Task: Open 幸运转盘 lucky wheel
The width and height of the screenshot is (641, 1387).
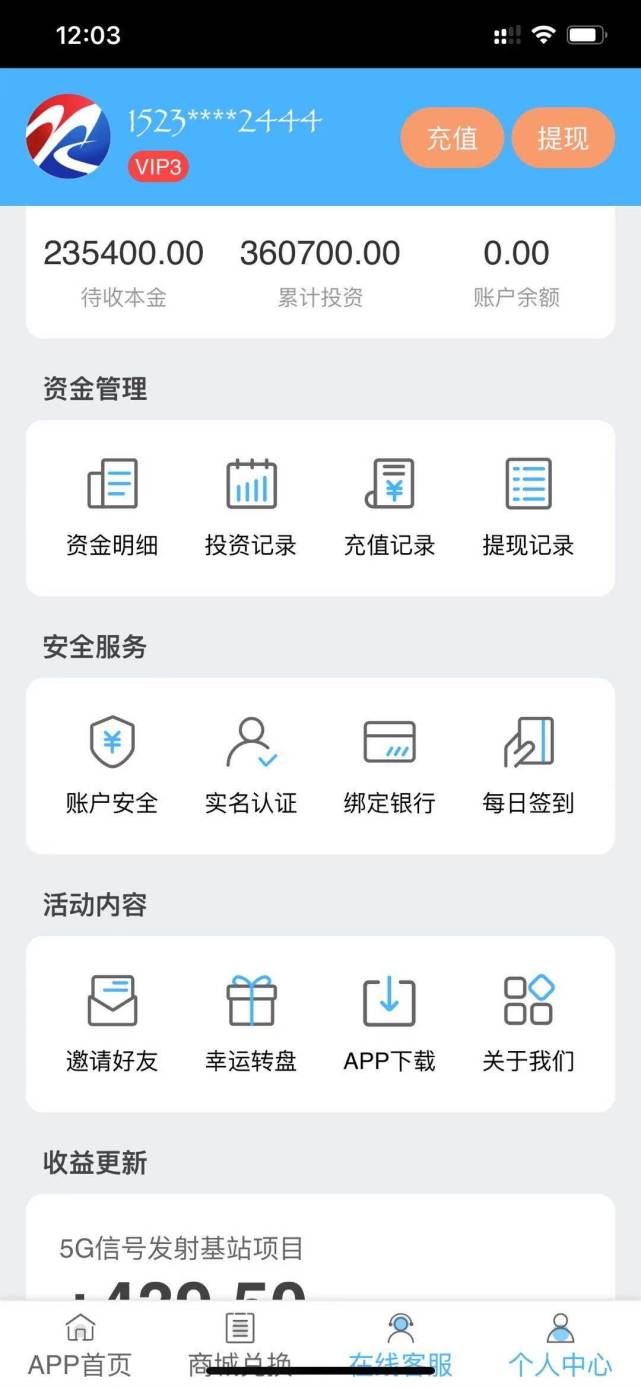Action: (251, 1024)
